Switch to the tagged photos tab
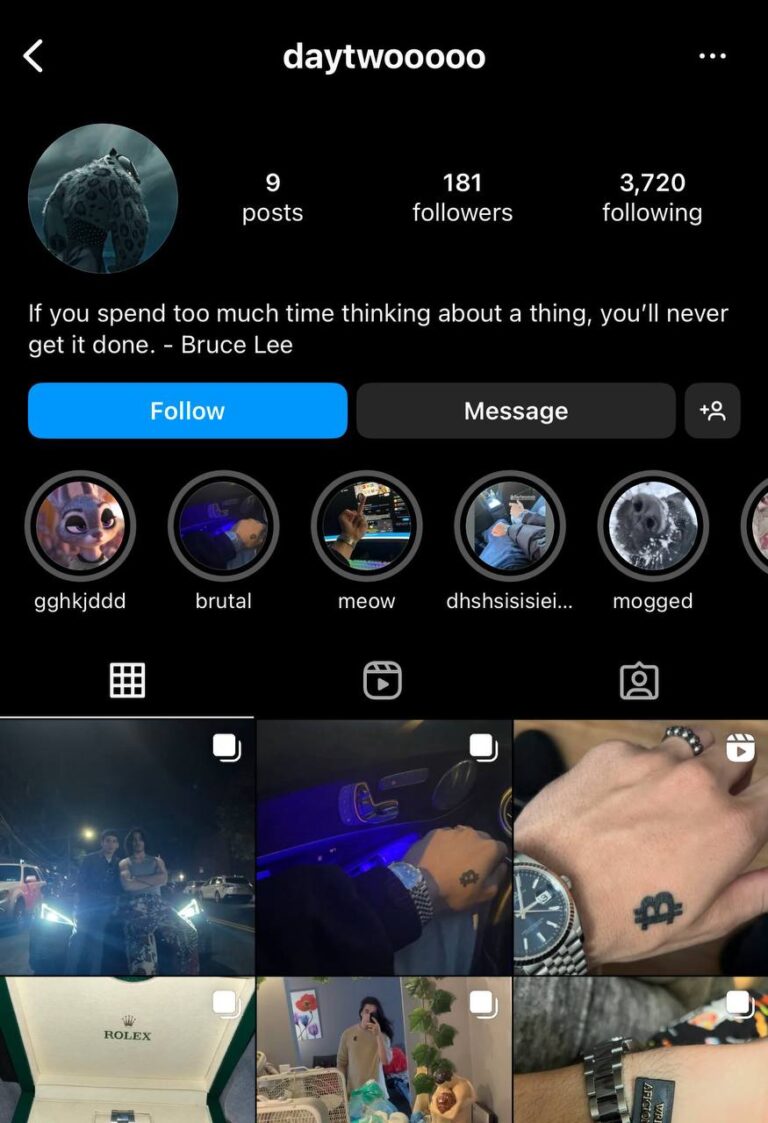The image size is (768, 1123). coord(639,681)
